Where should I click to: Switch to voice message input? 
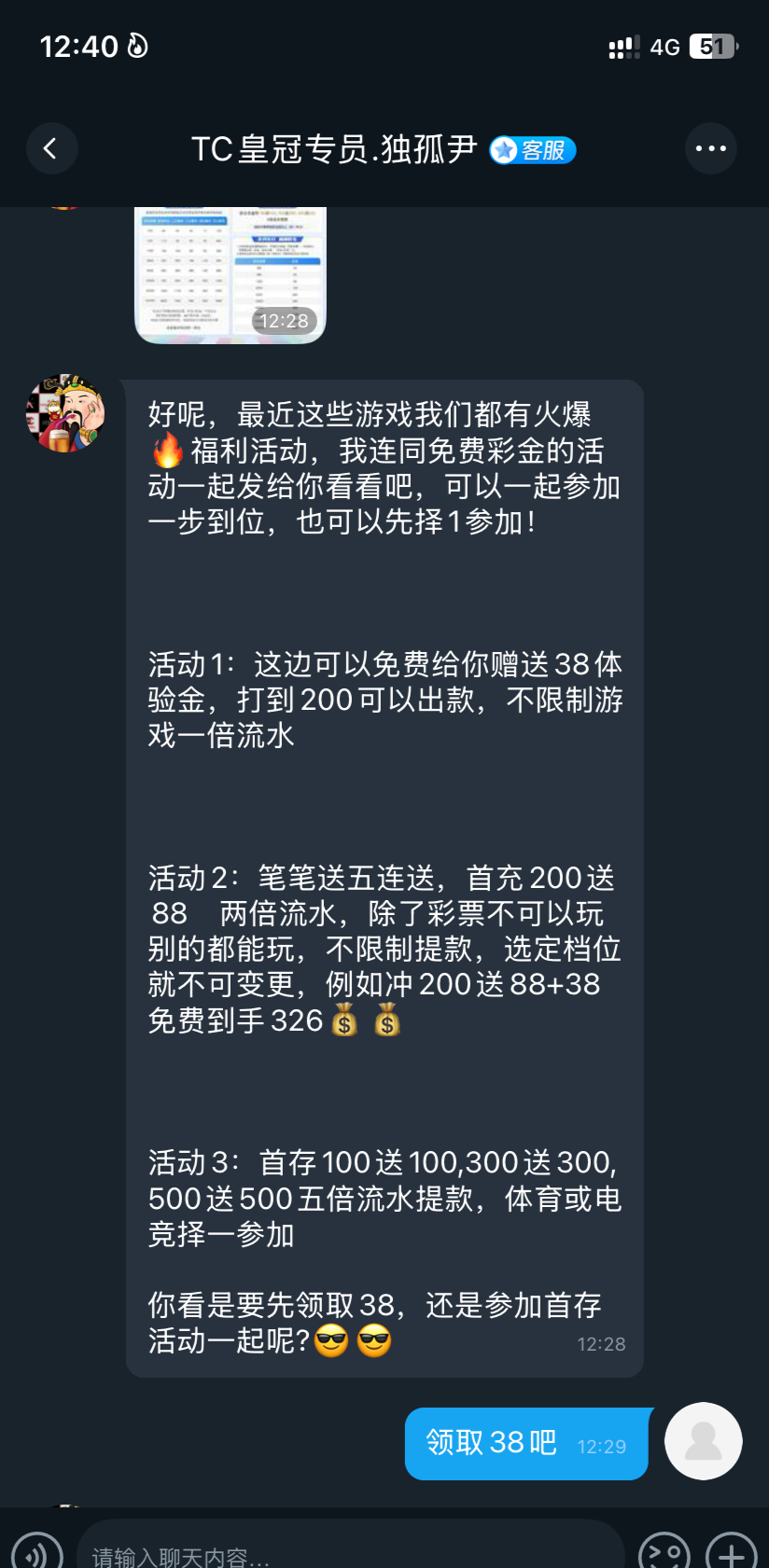(37, 1552)
